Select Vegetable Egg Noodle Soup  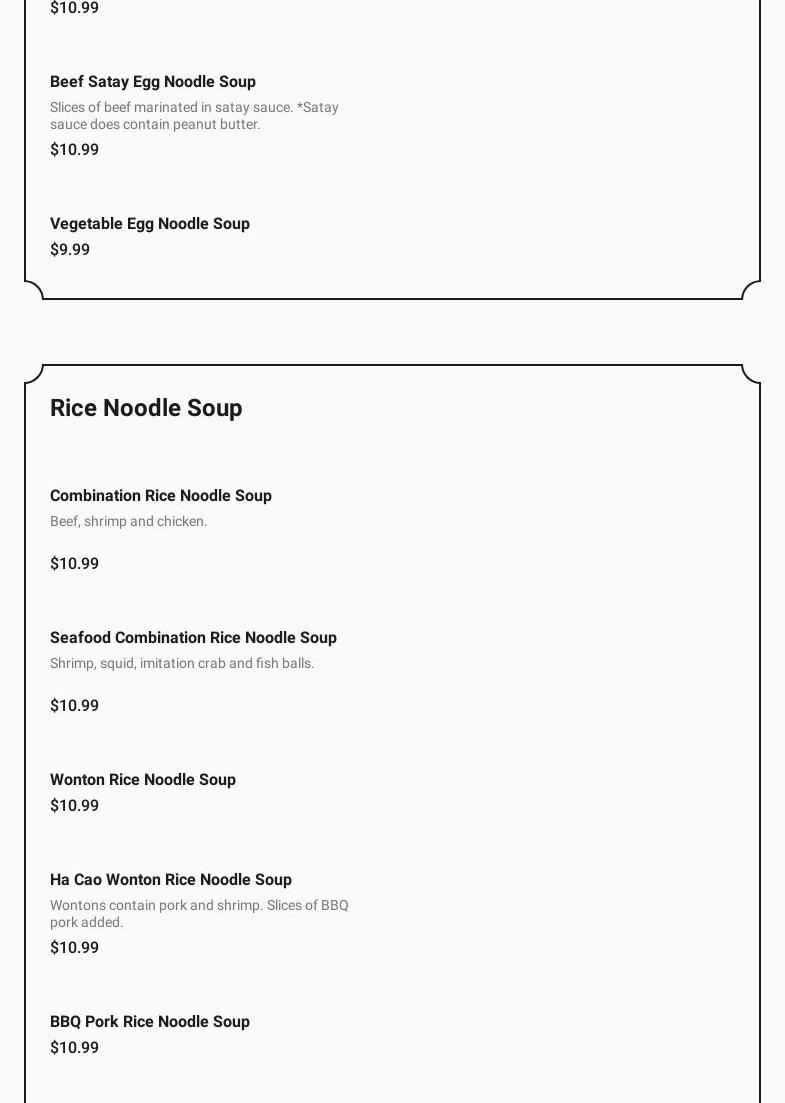coord(150,224)
